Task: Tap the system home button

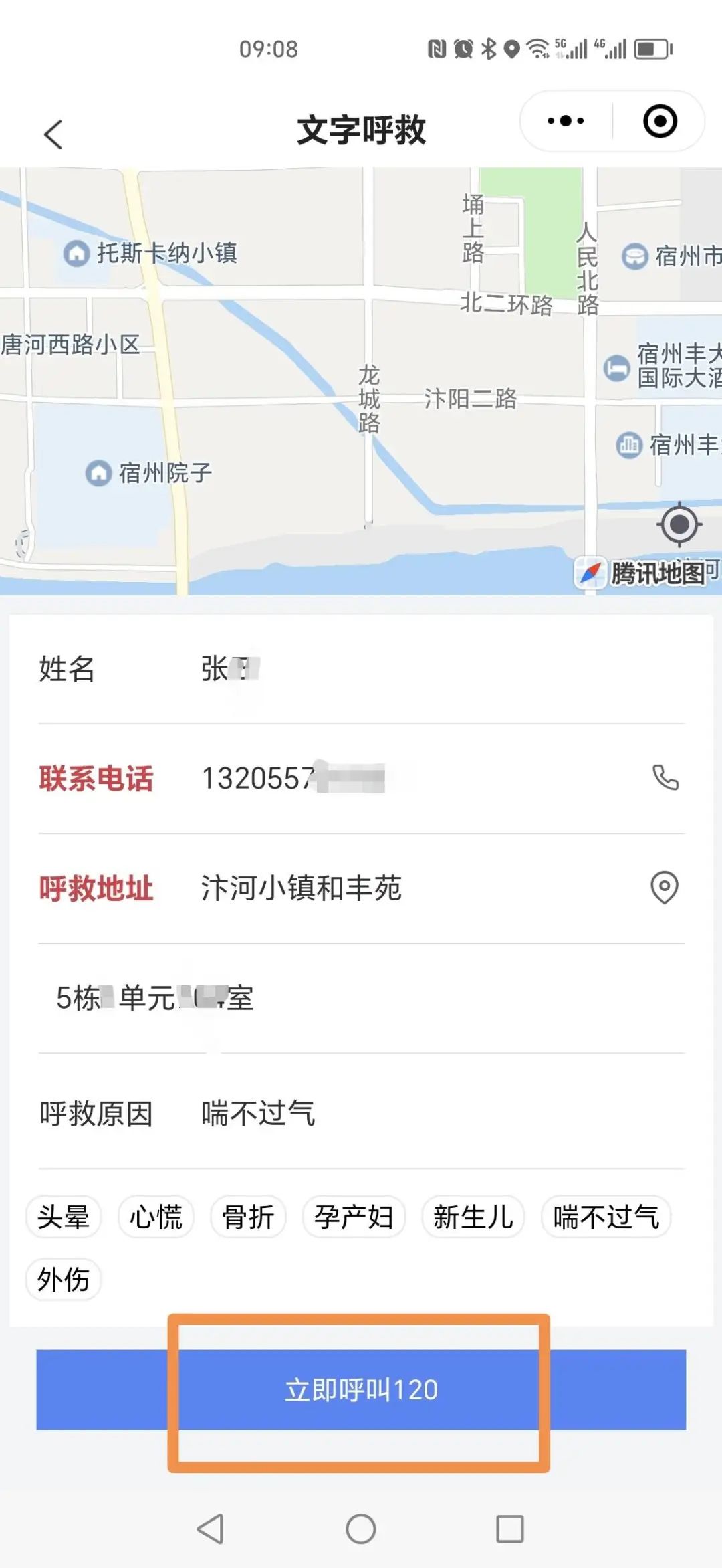Action: click(361, 1529)
